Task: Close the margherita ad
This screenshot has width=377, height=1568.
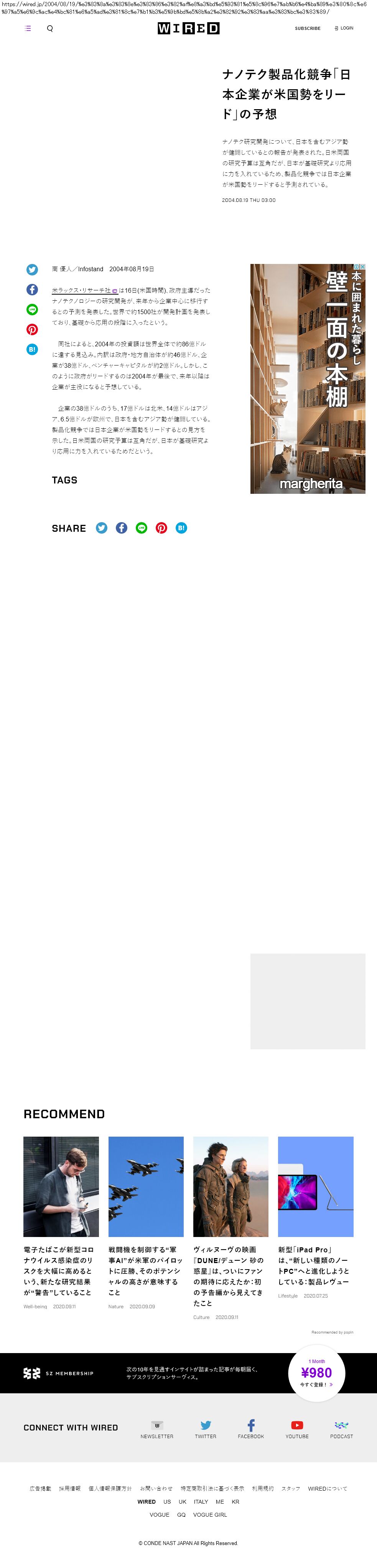Action: (362, 267)
